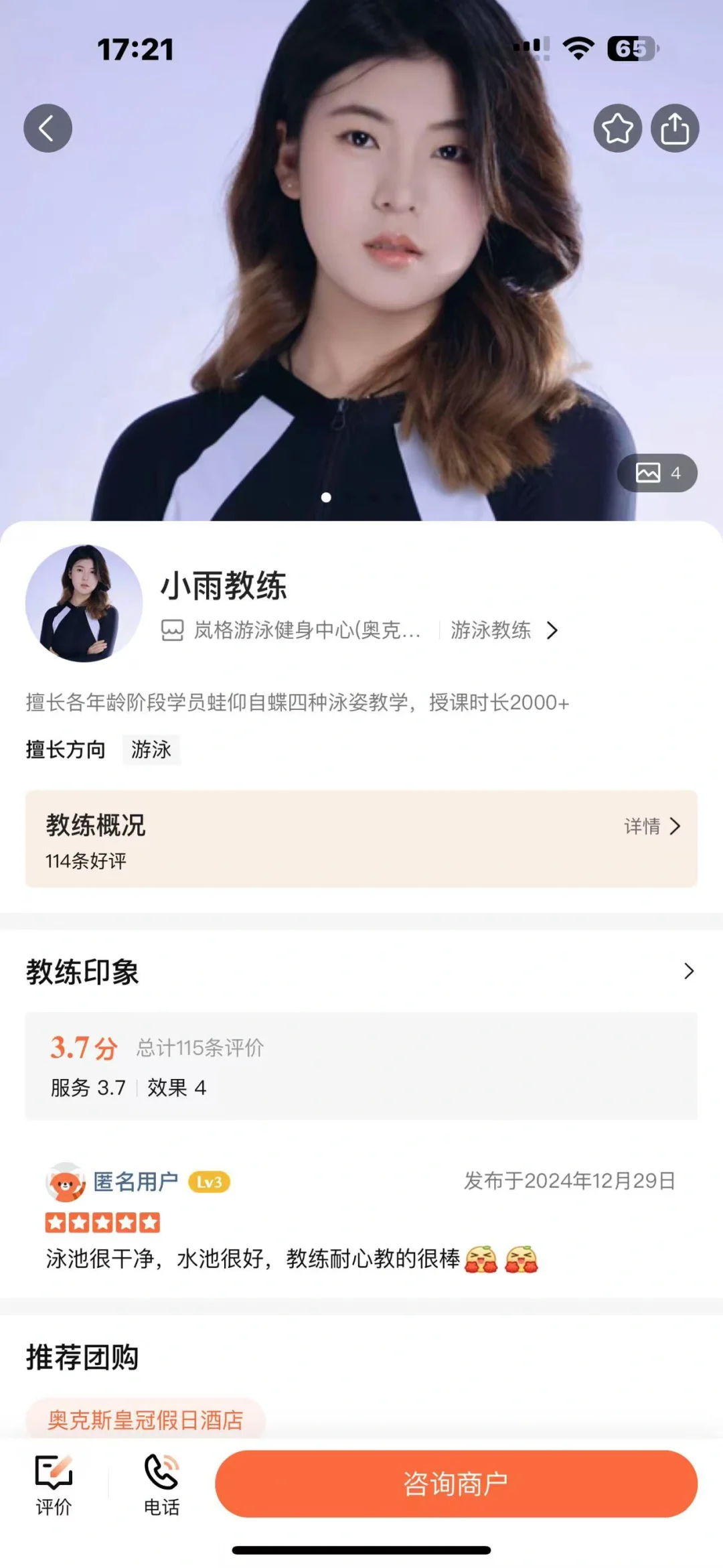Image resolution: width=723 pixels, height=1568 pixels.
Task: Expand the 教练印象 section
Action: [689, 971]
